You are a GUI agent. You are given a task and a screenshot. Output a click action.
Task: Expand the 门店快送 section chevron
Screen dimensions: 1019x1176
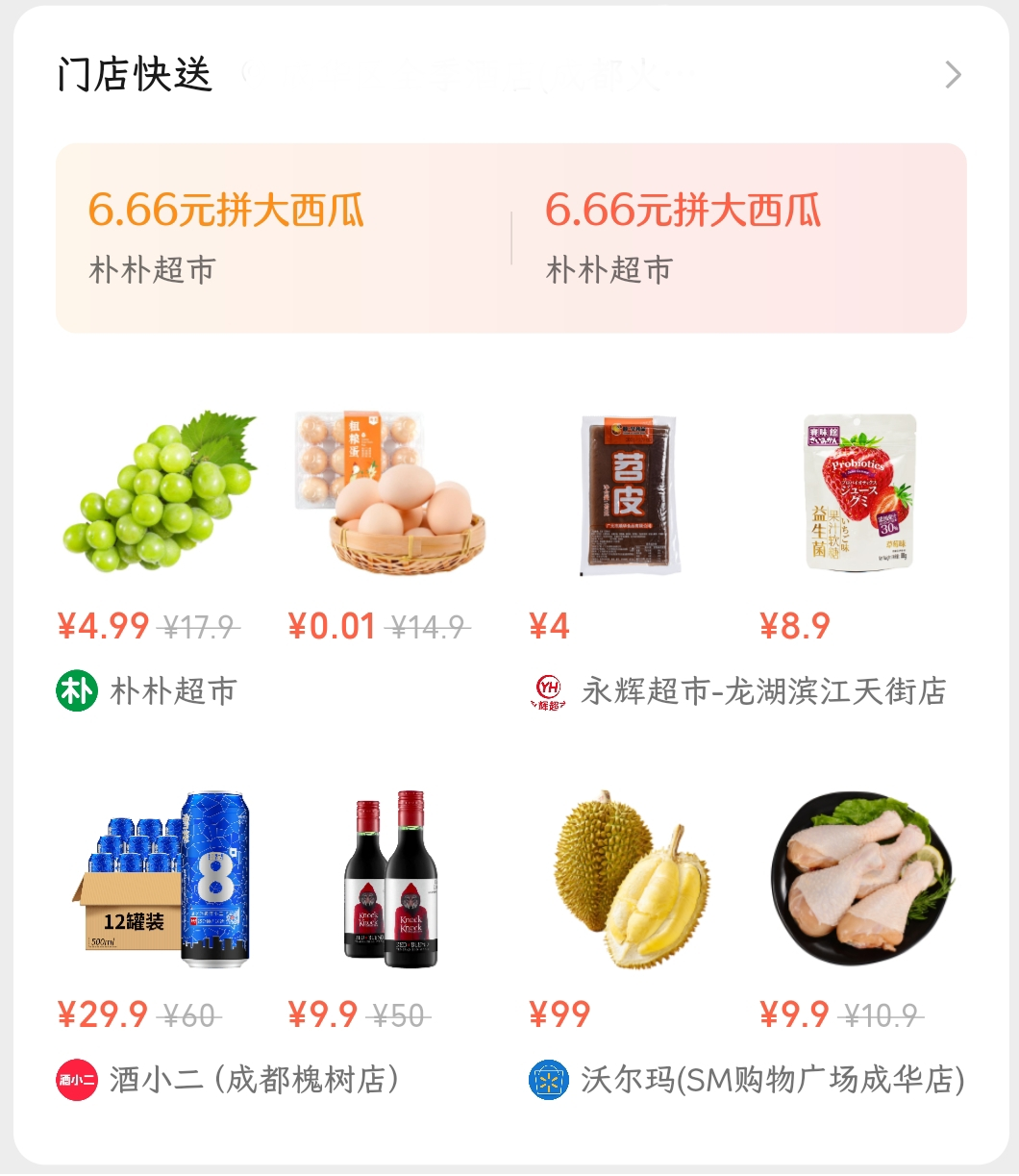(x=952, y=75)
